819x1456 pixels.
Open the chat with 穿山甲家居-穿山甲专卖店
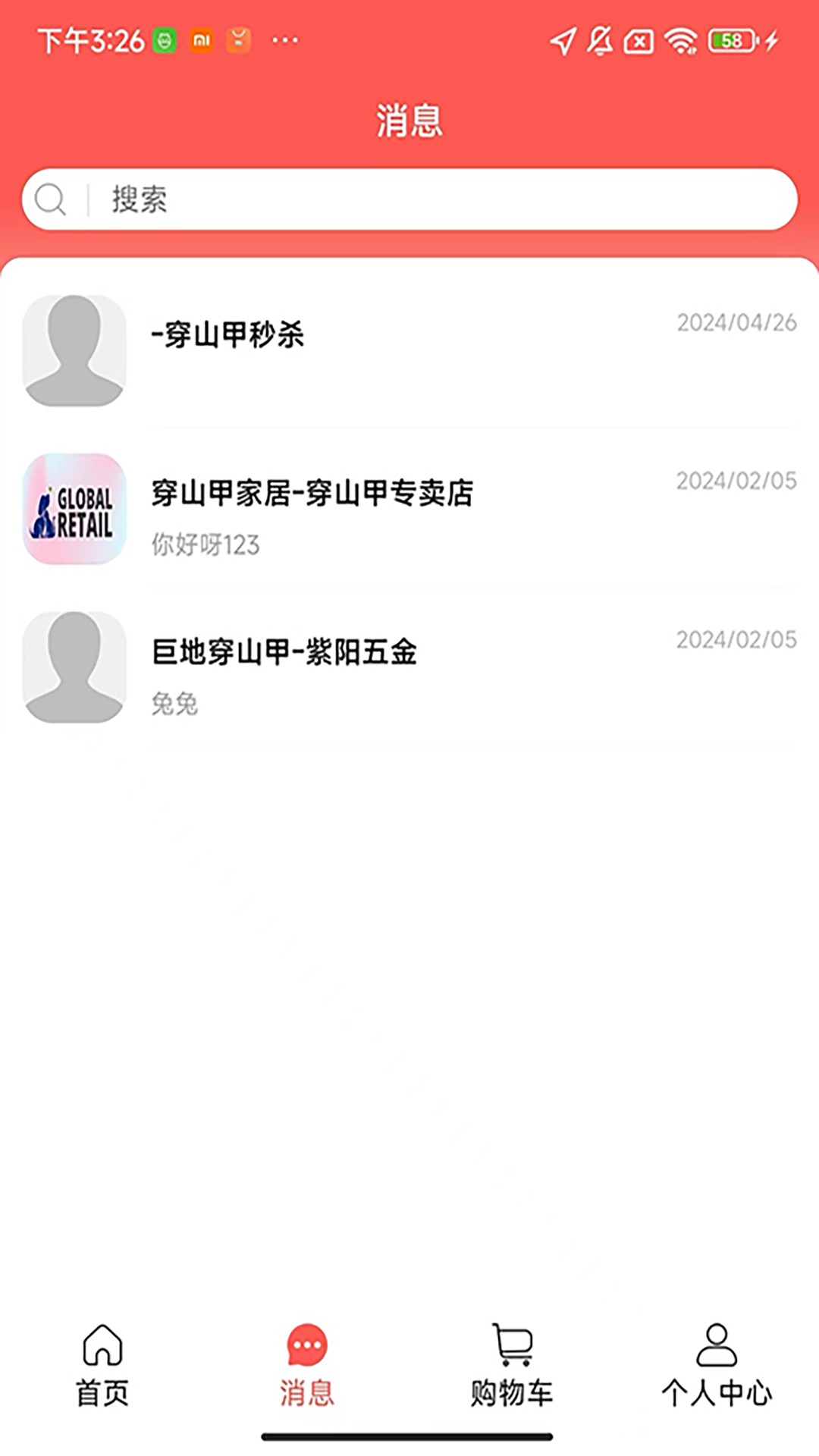tap(409, 509)
